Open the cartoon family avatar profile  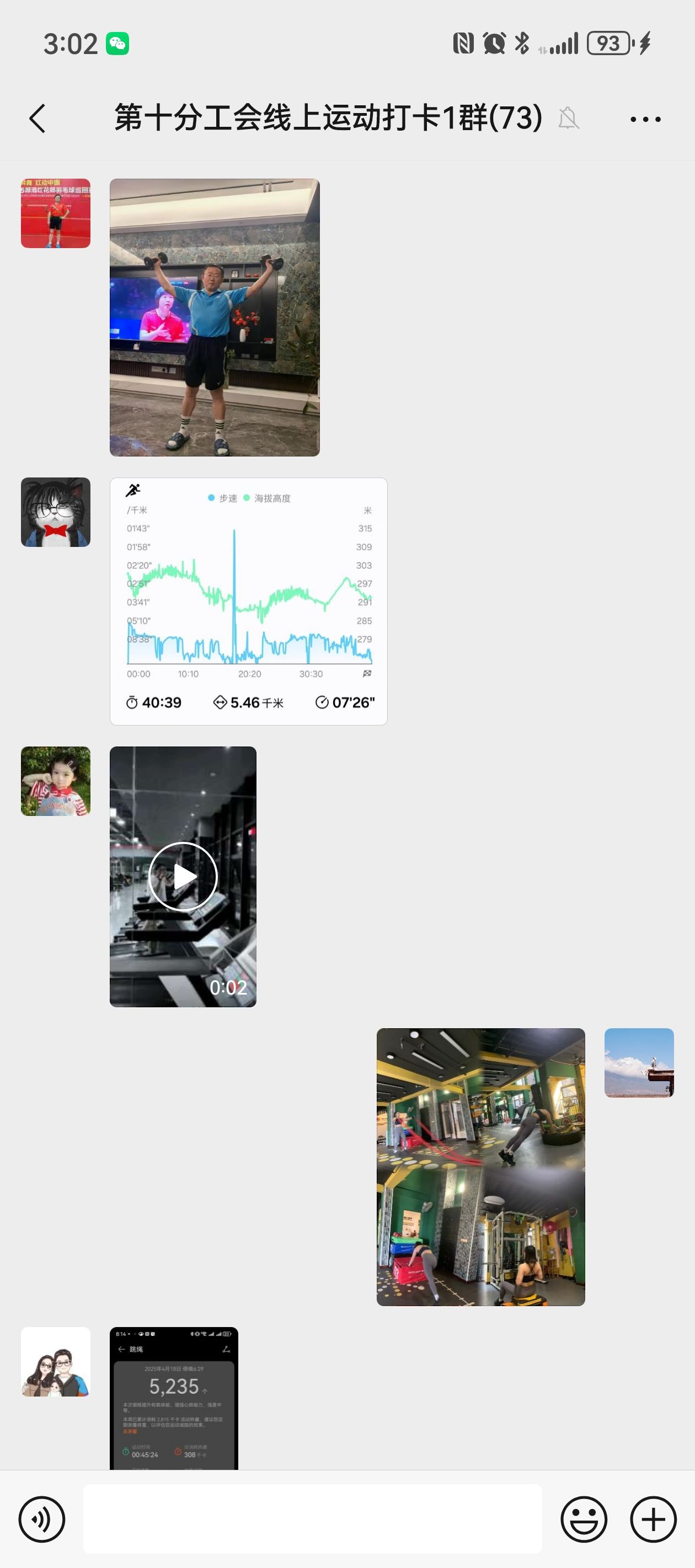click(x=55, y=1362)
